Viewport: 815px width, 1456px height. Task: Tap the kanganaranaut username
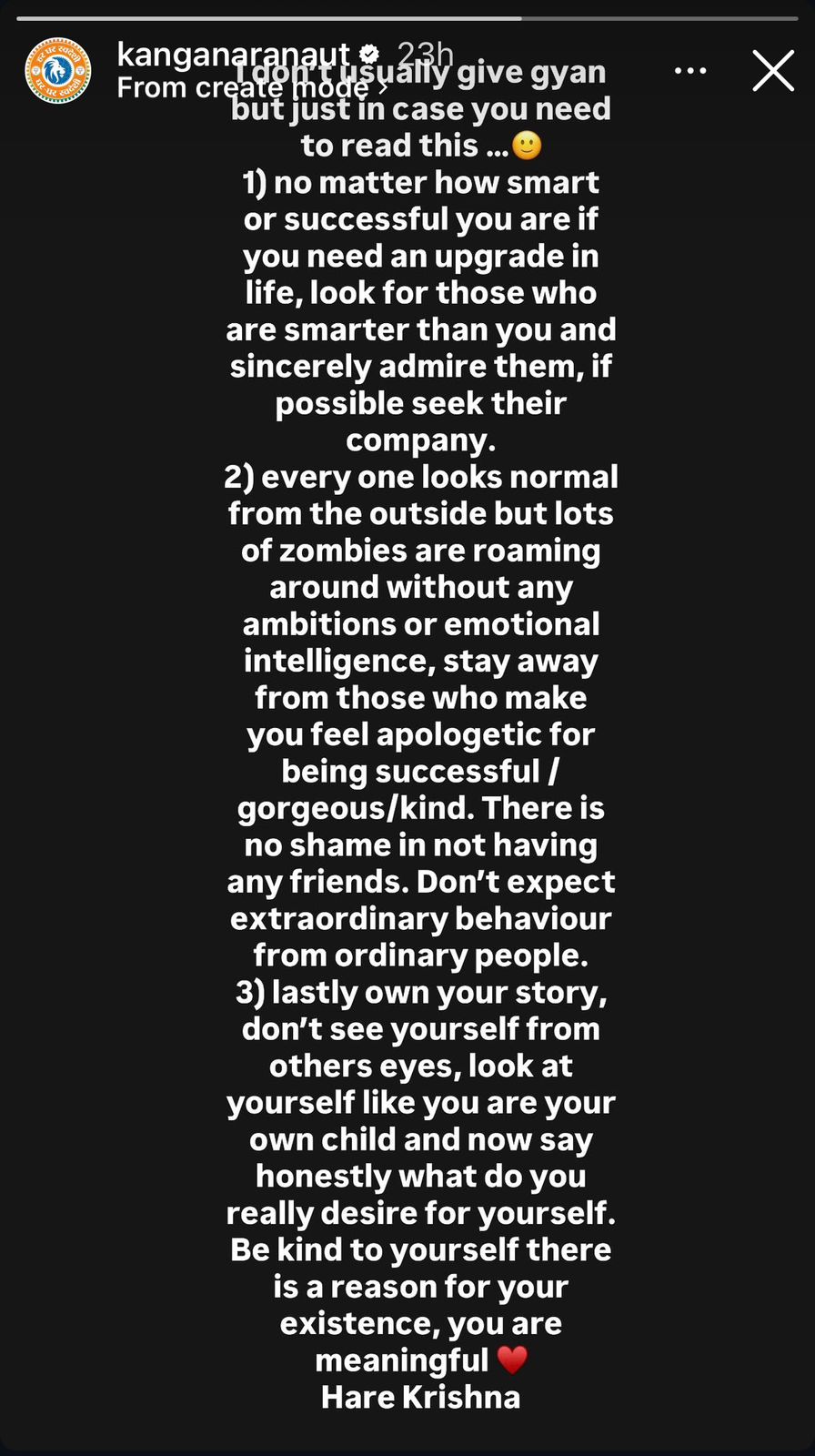click(233, 55)
